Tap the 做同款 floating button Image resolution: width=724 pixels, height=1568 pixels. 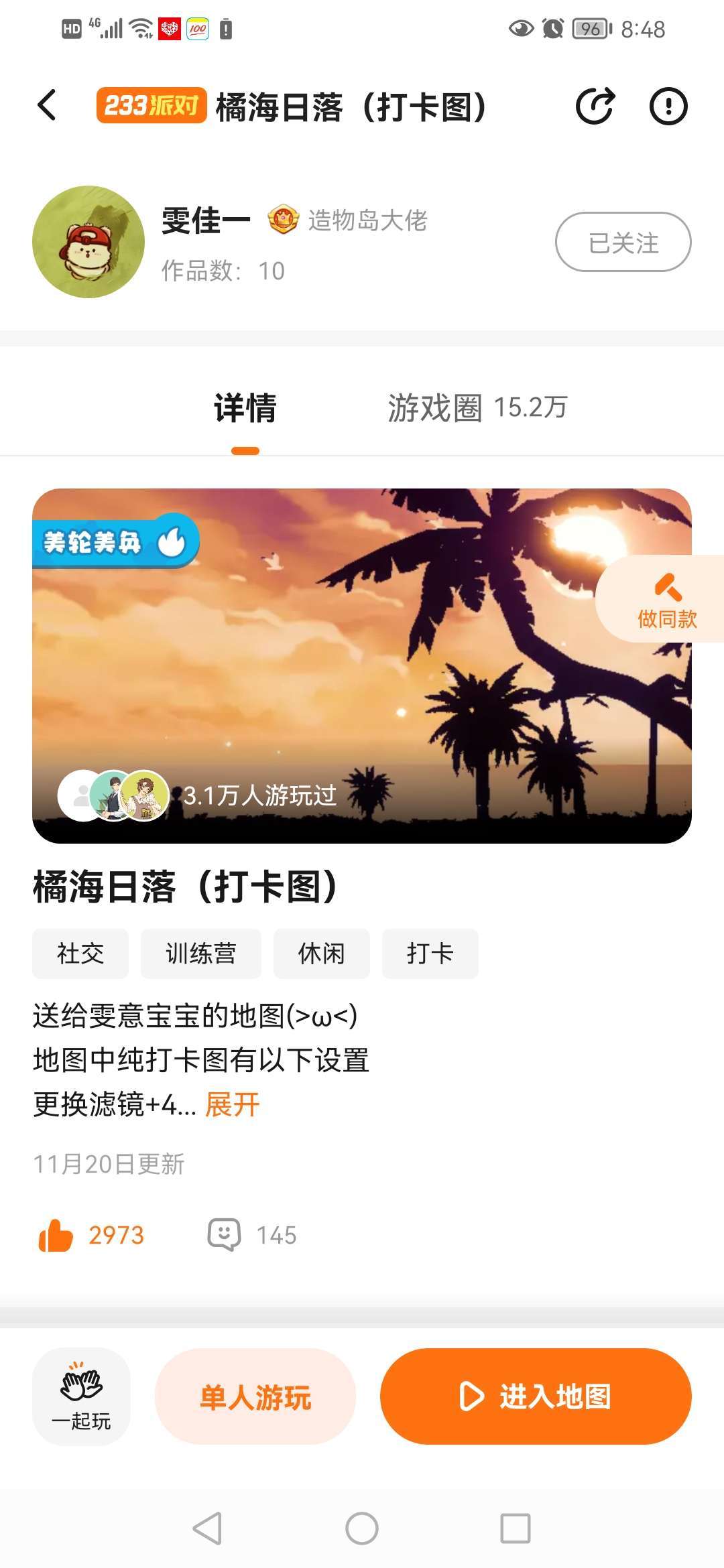pyautogui.click(x=666, y=600)
